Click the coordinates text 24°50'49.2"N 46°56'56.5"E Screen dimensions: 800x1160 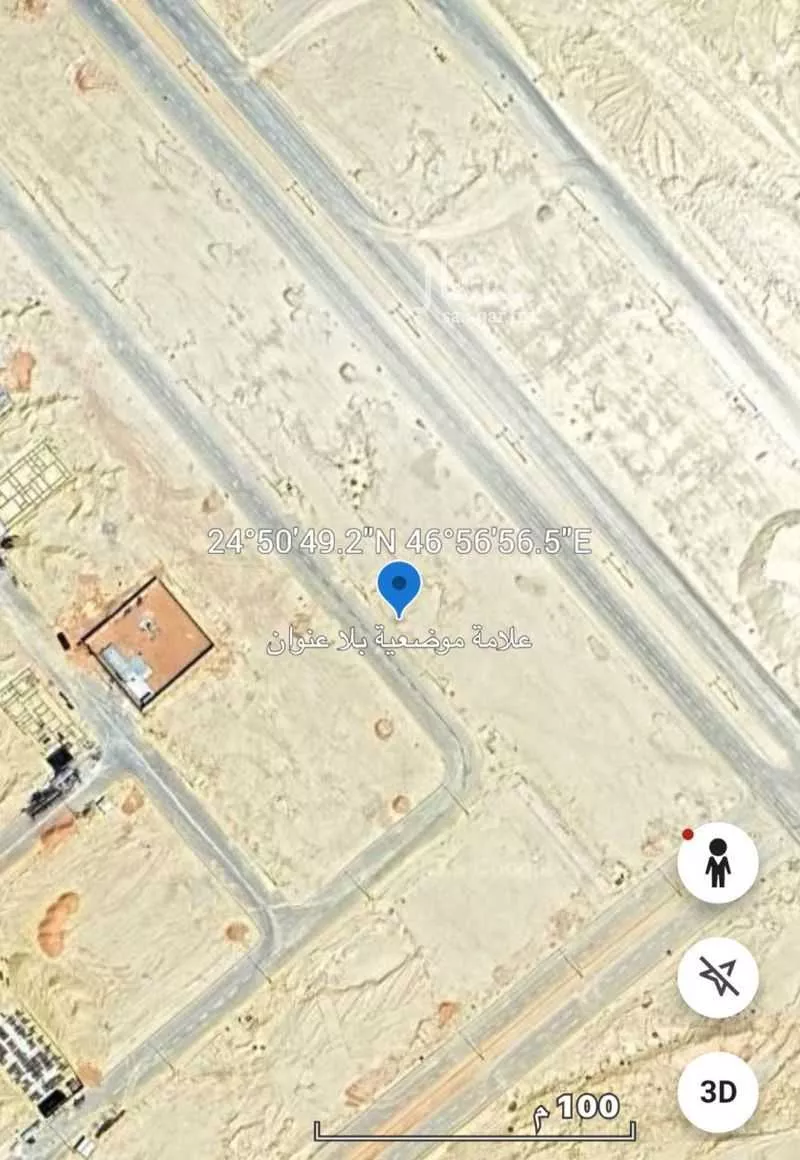[x=400, y=543]
